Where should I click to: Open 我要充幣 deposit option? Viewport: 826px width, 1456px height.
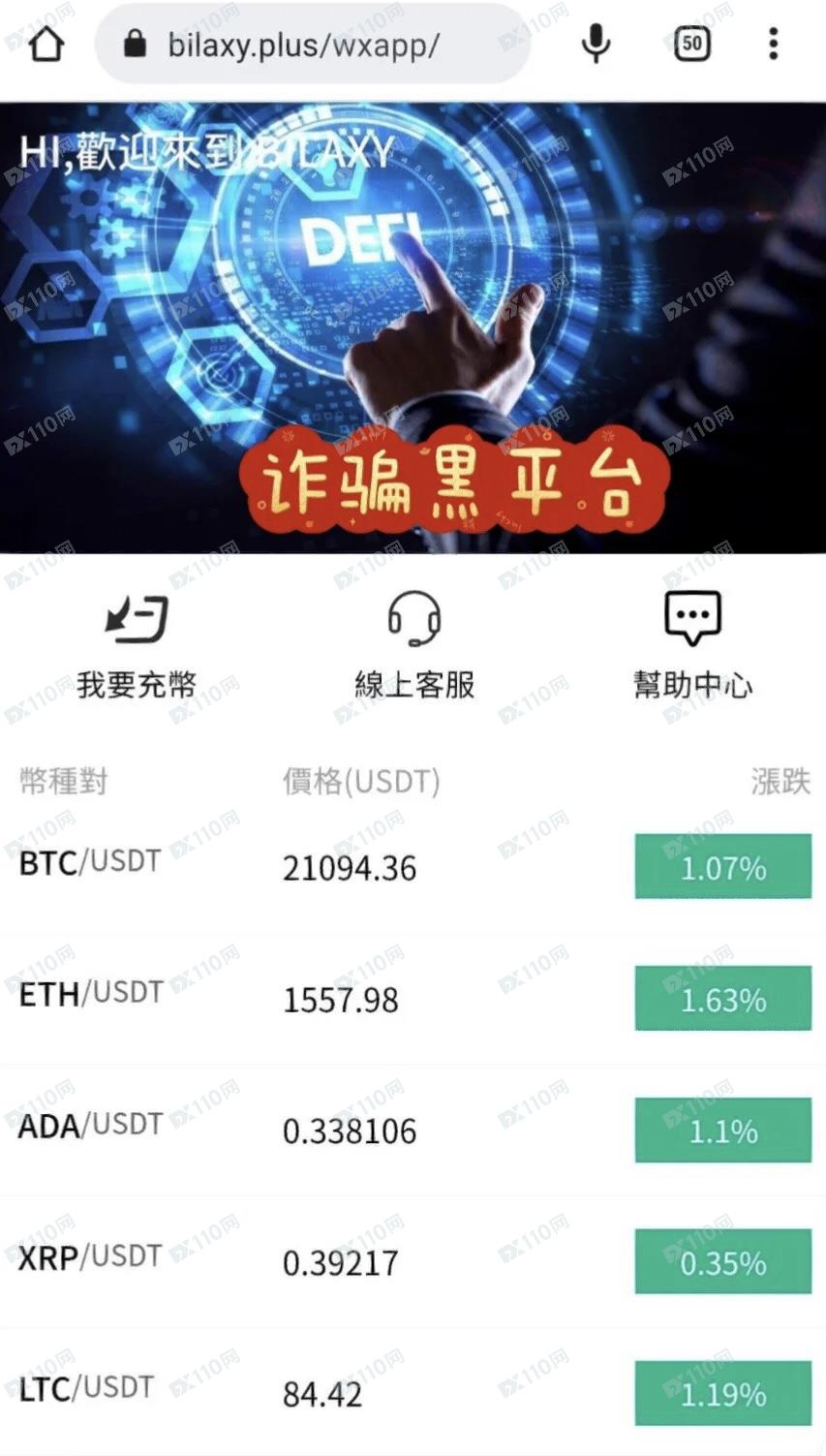coord(137,645)
